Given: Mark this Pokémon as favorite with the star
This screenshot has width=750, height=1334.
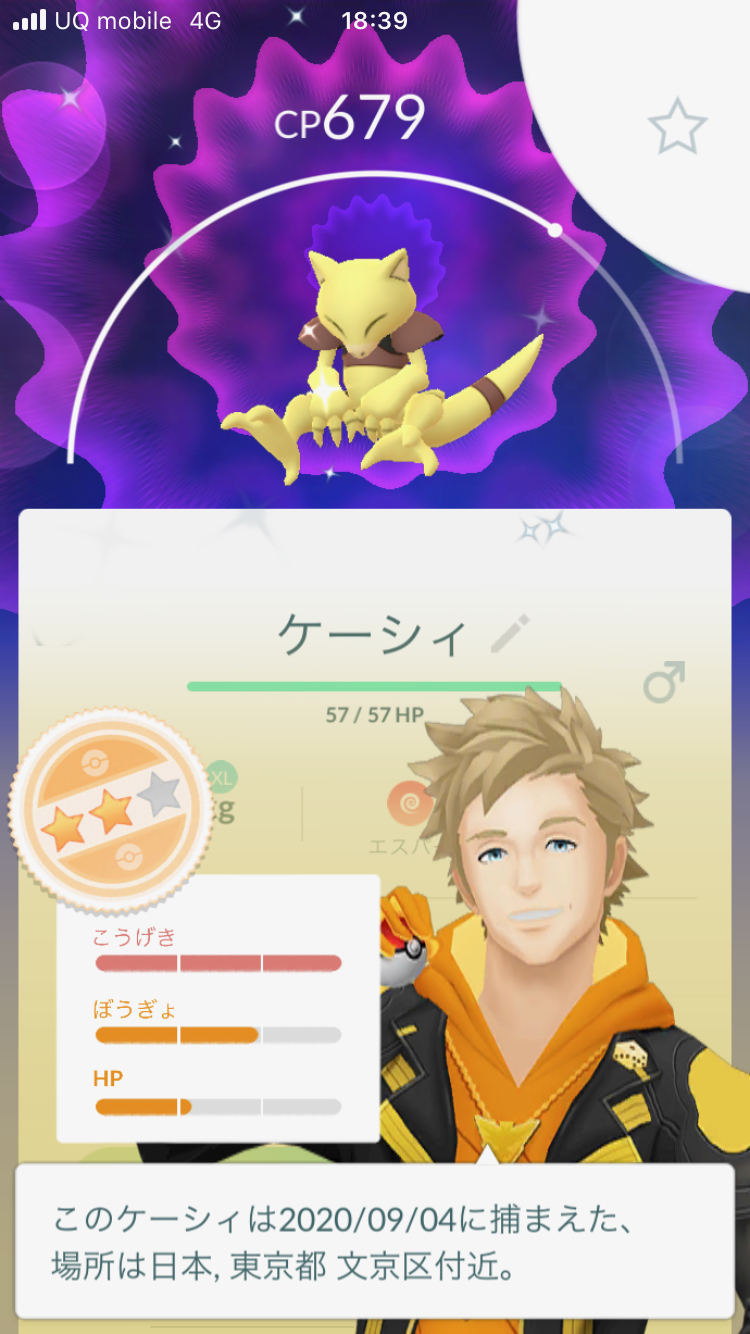Looking at the screenshot, I should click(677, 126).
